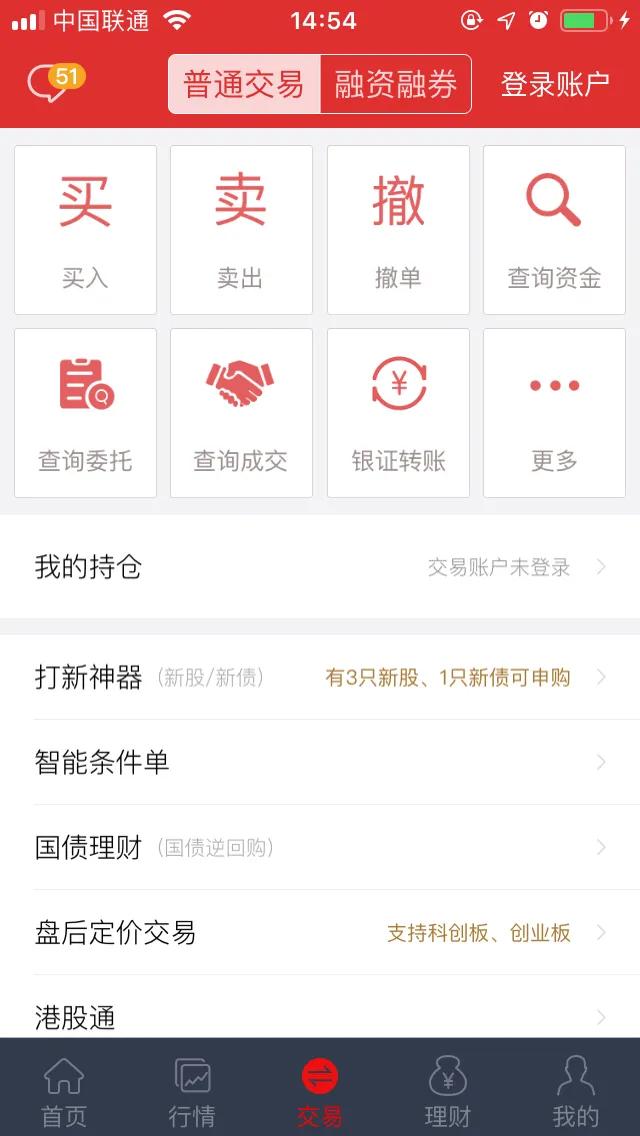
Task: Switch to 行情 tab
Action: click(x=192, y=1089)
